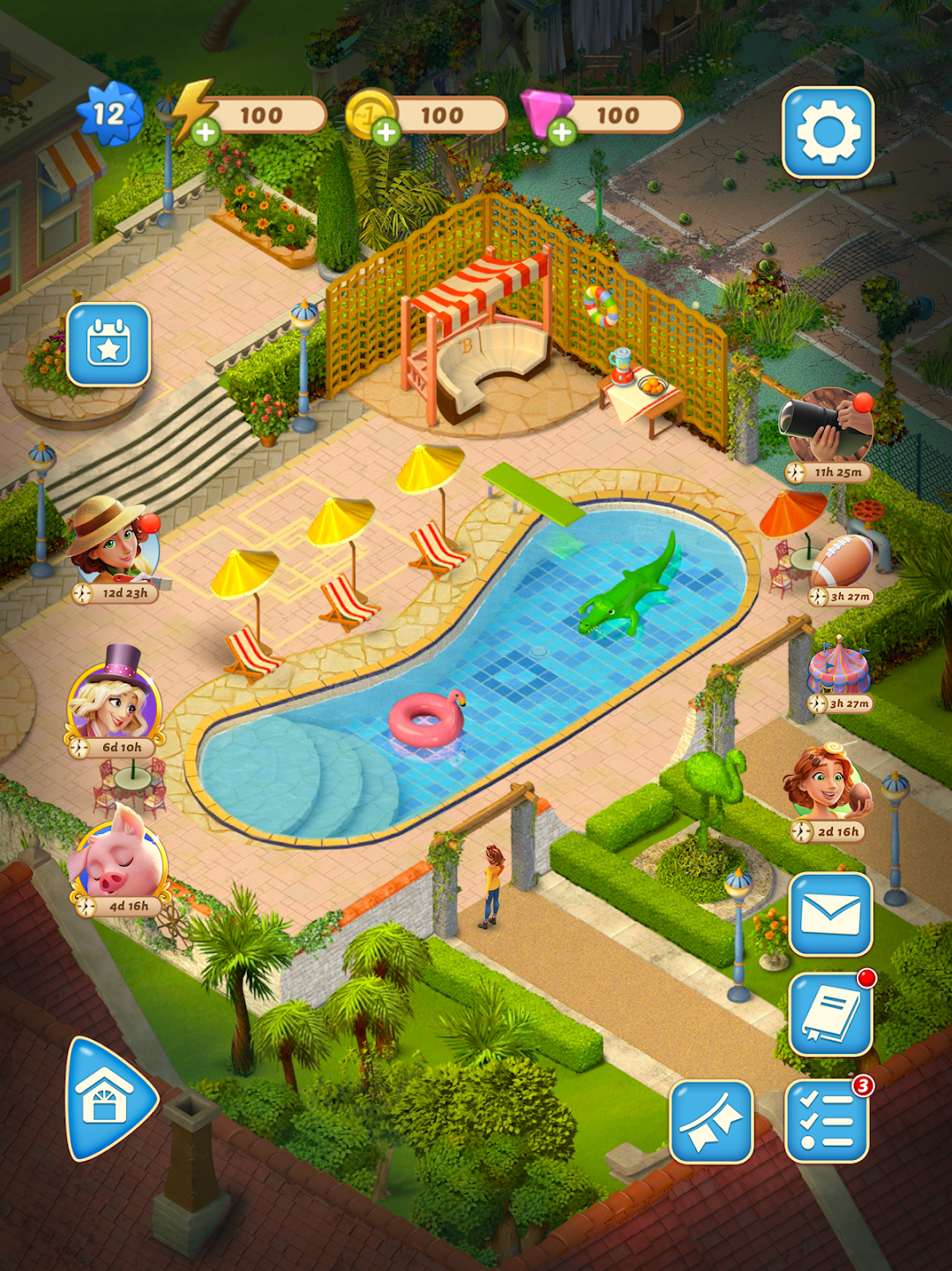The image size is (952, 1271).
Task: Open the settings gear
Action: [827, 132]
